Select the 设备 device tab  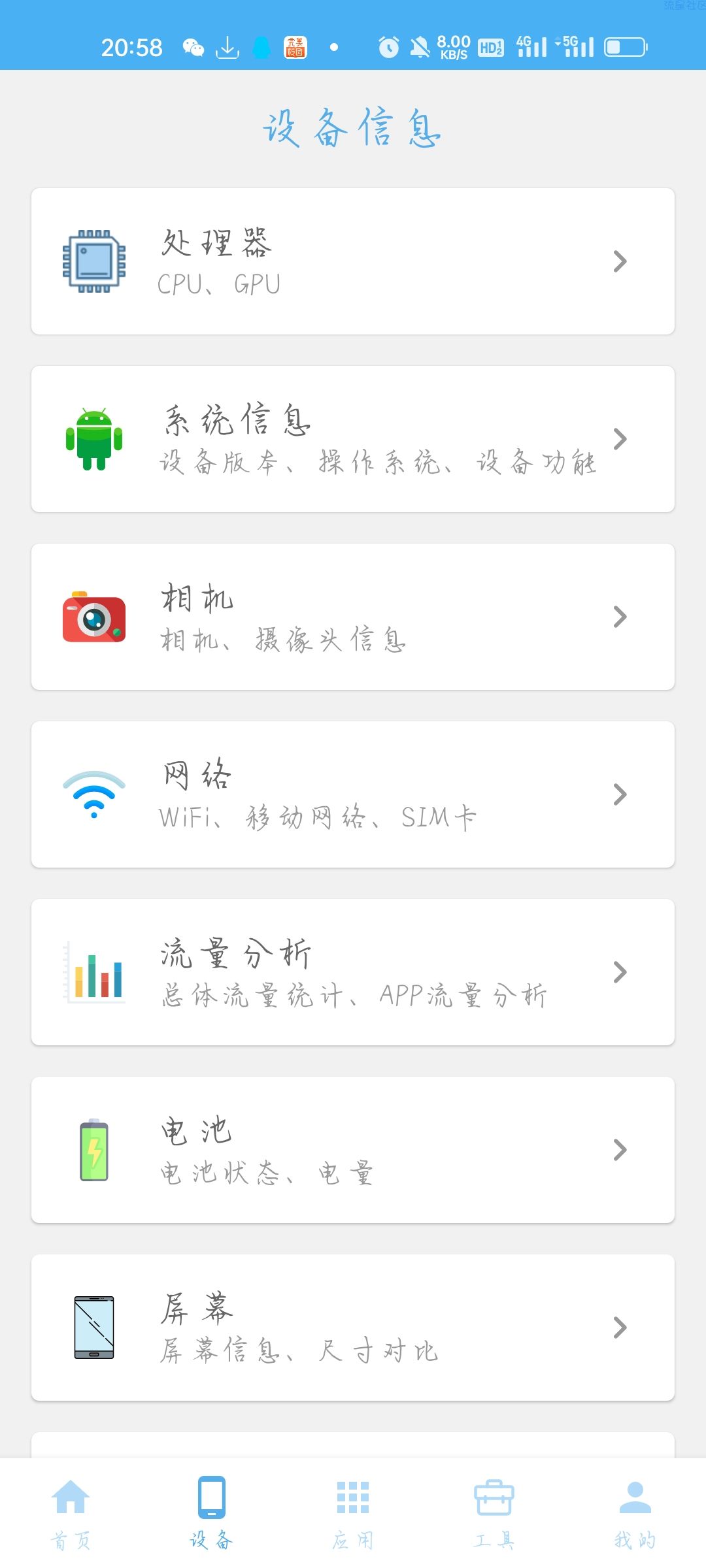[x=212, y=1513]
